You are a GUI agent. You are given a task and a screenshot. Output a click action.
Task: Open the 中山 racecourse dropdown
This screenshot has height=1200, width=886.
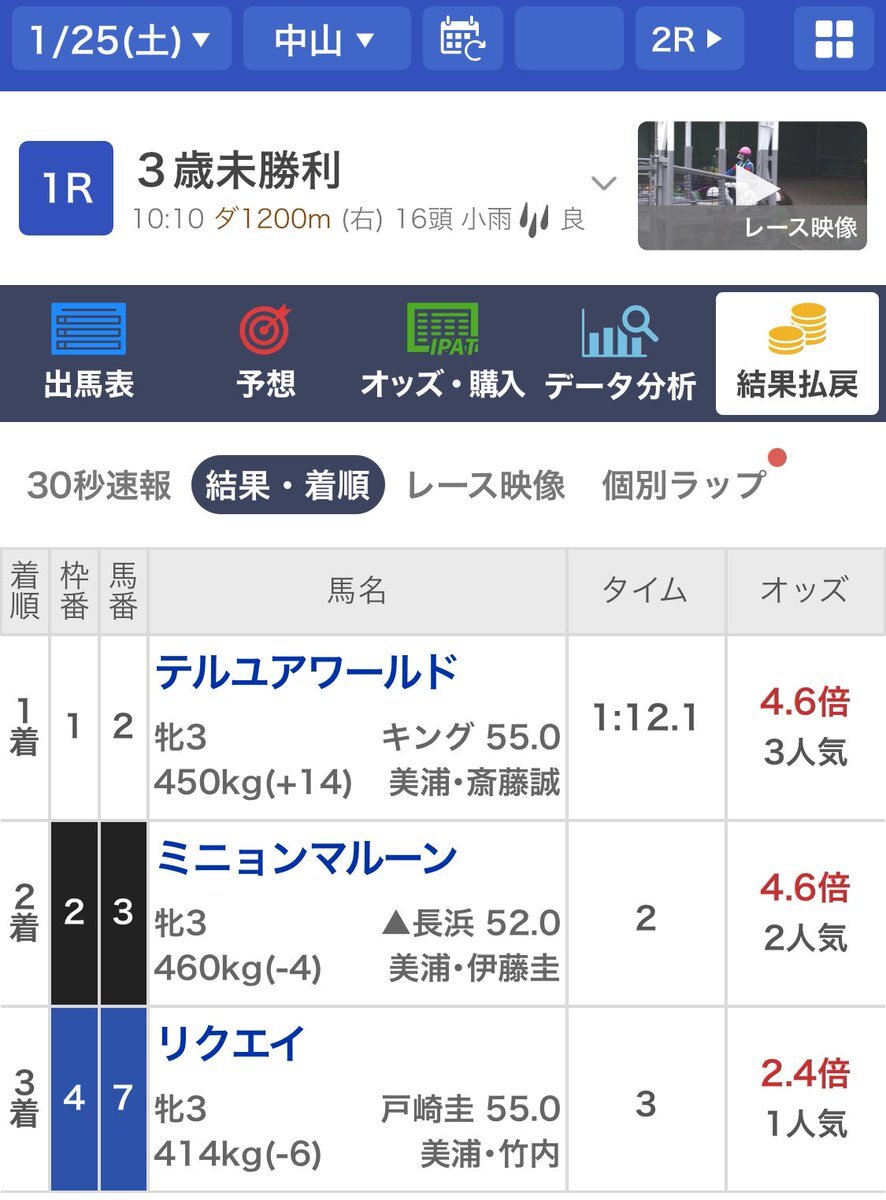[326, 40]
